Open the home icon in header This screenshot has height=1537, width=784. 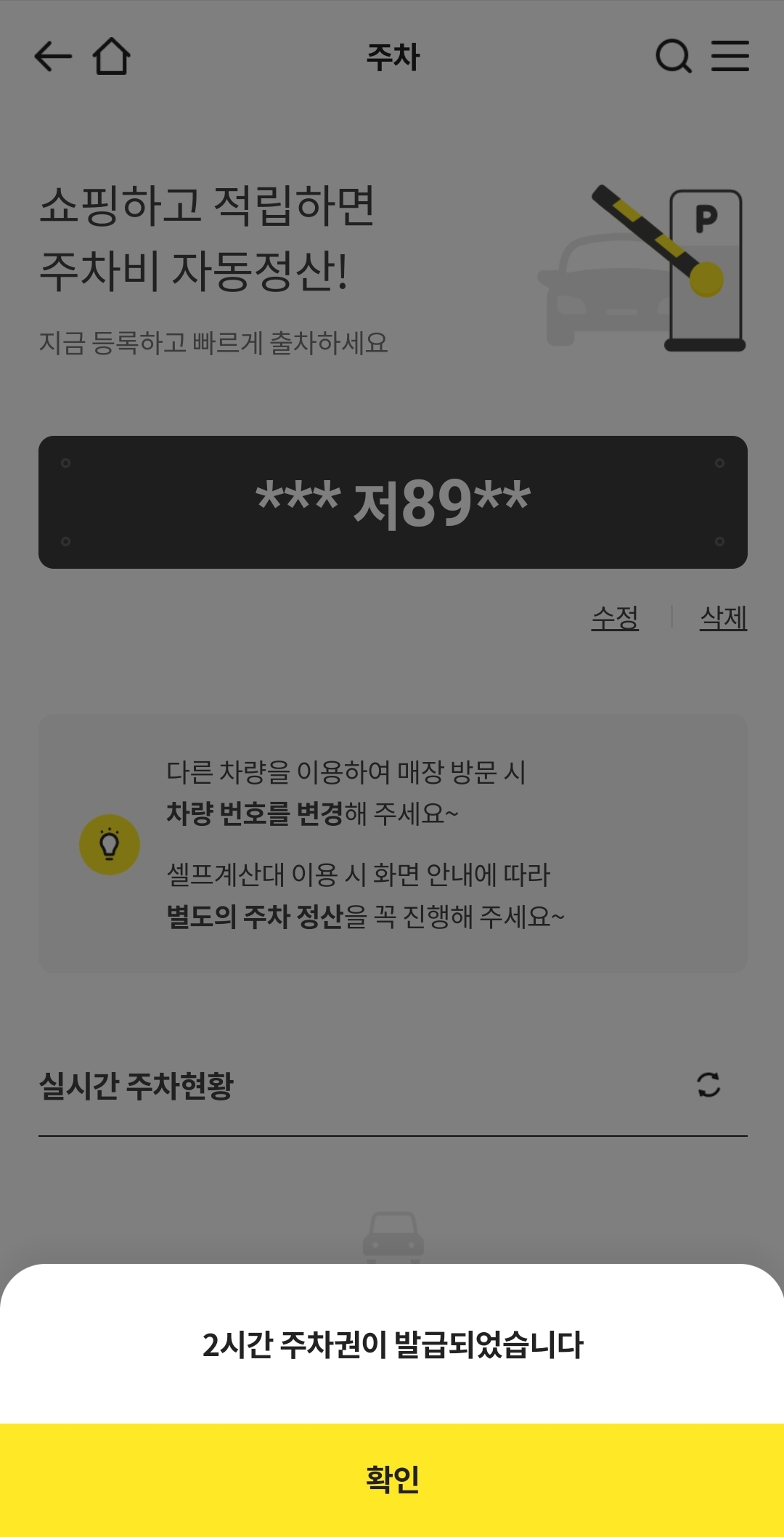click(112, 57)
